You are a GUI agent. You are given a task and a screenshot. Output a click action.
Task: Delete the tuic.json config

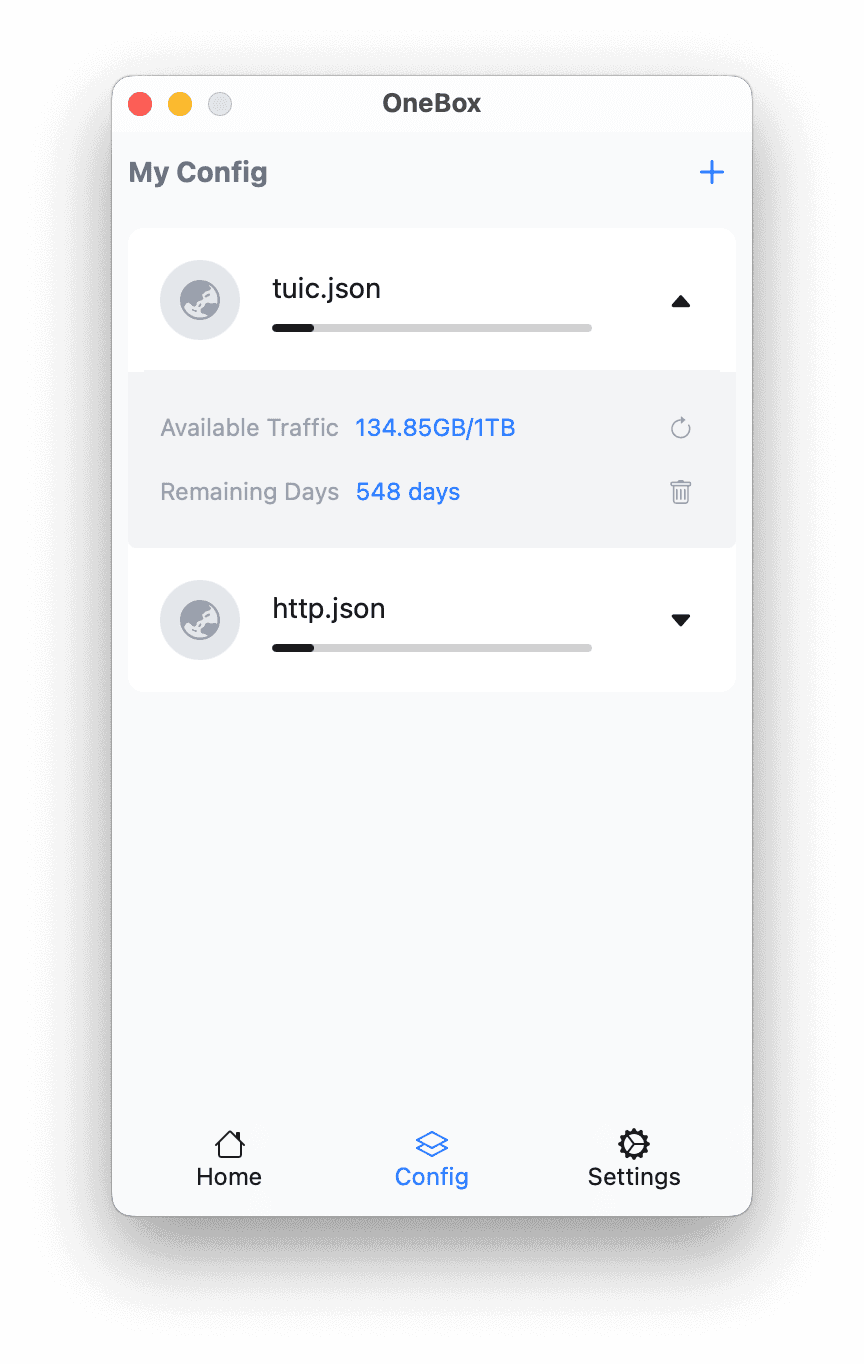click(x=680, y=492)
